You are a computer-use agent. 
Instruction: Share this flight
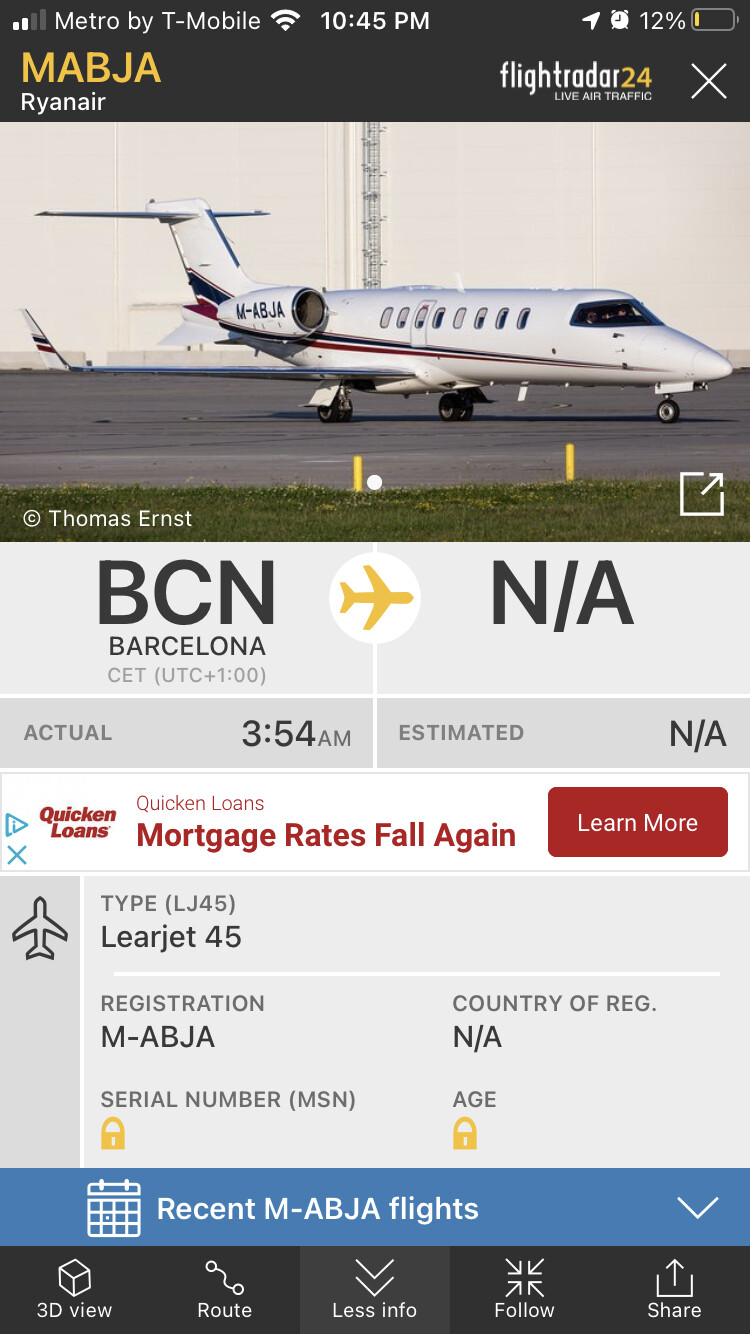click(x=674, y=1289)
